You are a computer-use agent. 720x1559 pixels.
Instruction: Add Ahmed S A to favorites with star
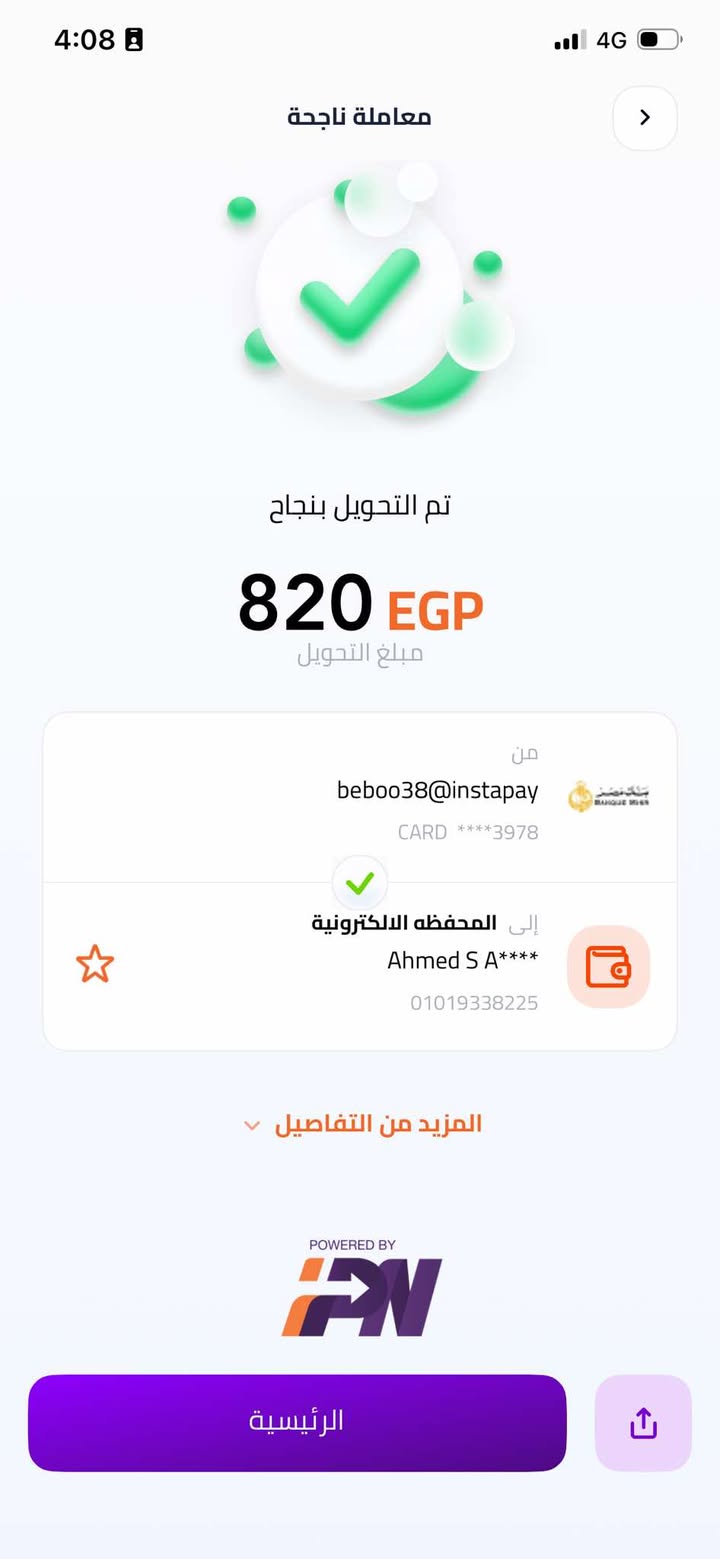[x=95, y=965]
